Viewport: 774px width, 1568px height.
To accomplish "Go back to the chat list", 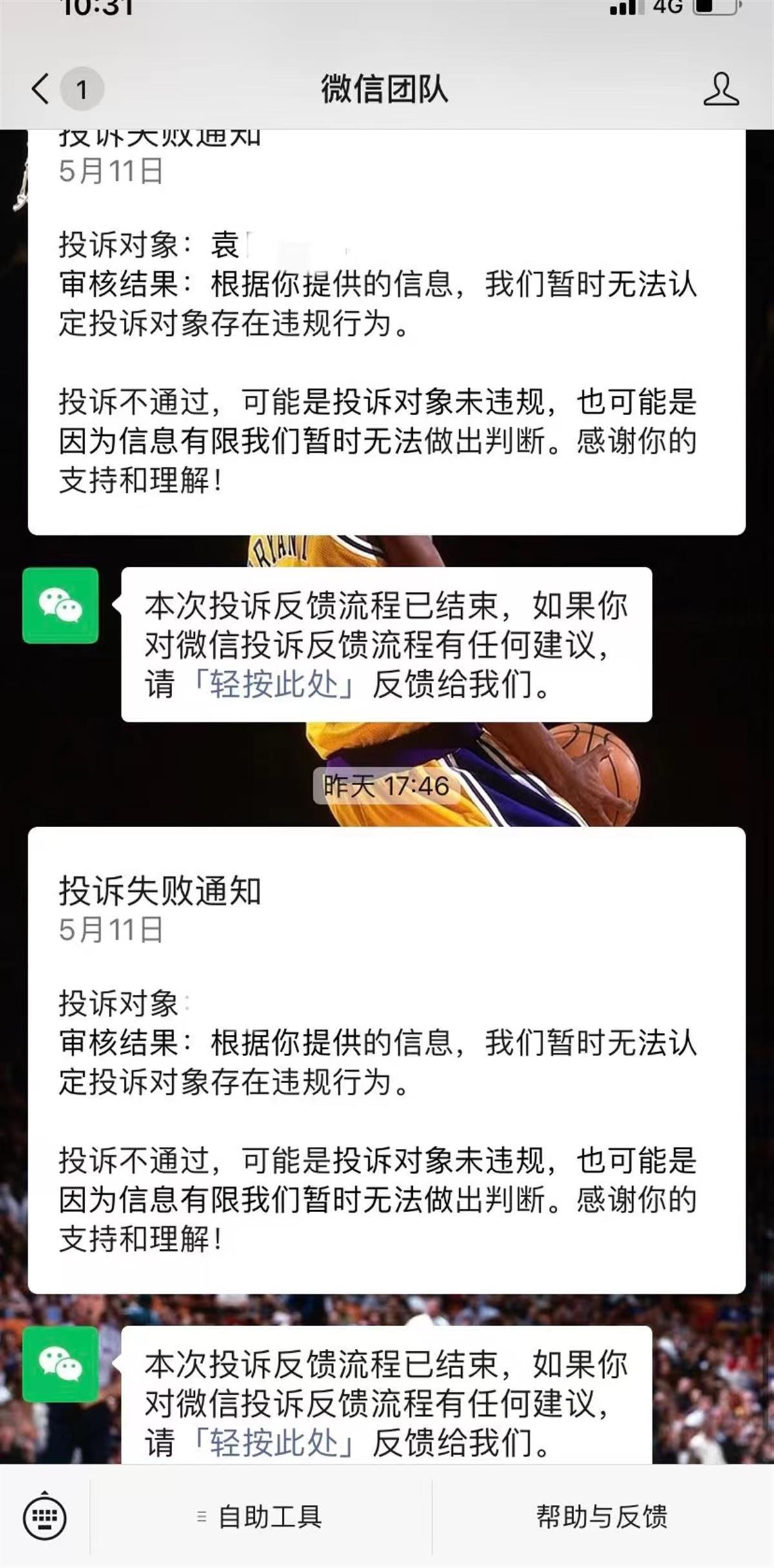I will coord(41,89).
